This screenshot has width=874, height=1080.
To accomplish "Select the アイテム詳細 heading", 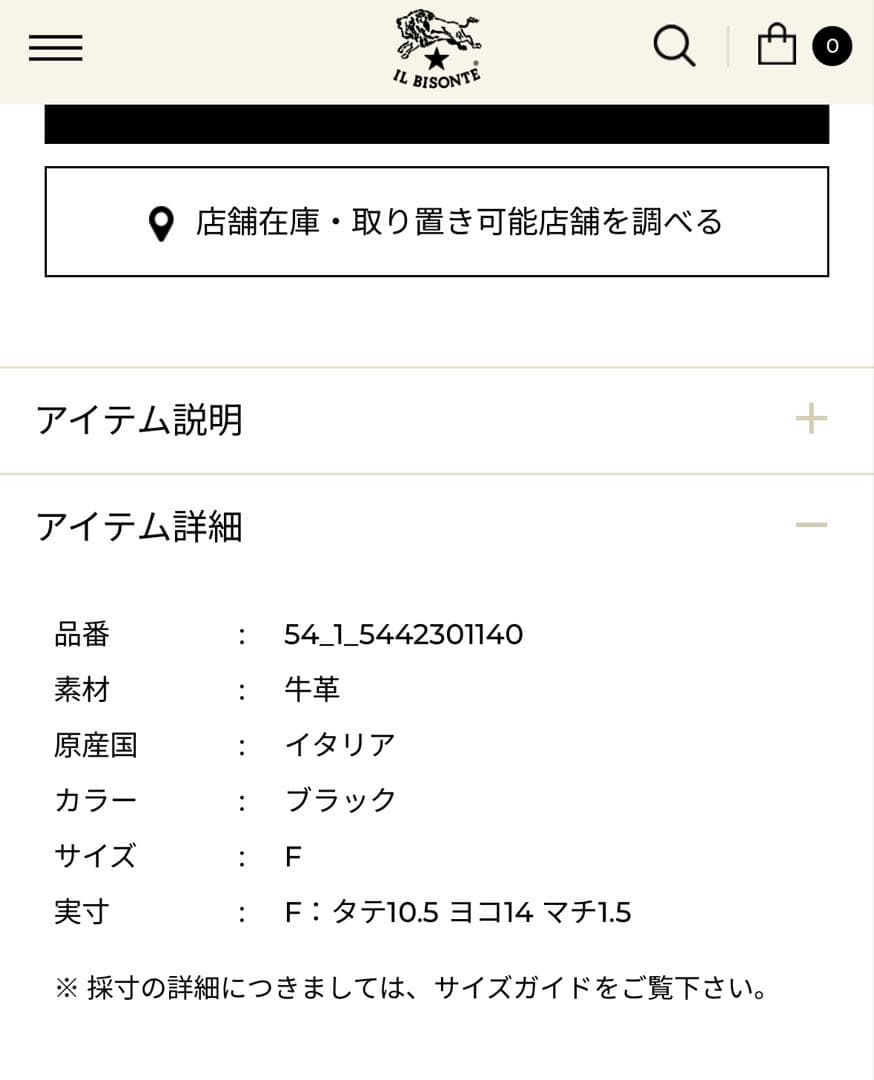I will 140,527.
